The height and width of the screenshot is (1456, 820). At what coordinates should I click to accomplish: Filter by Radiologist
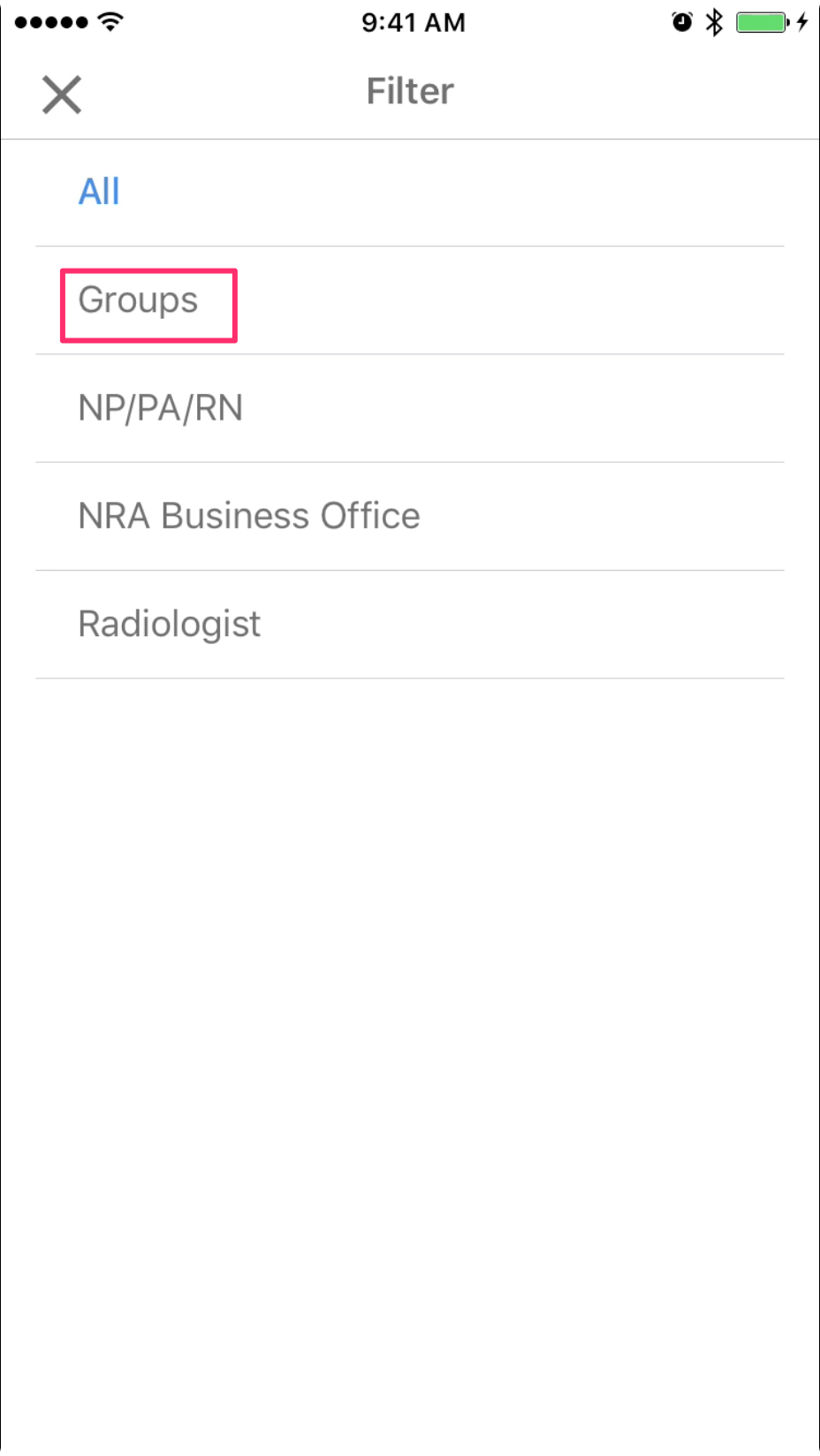(410, 625)
